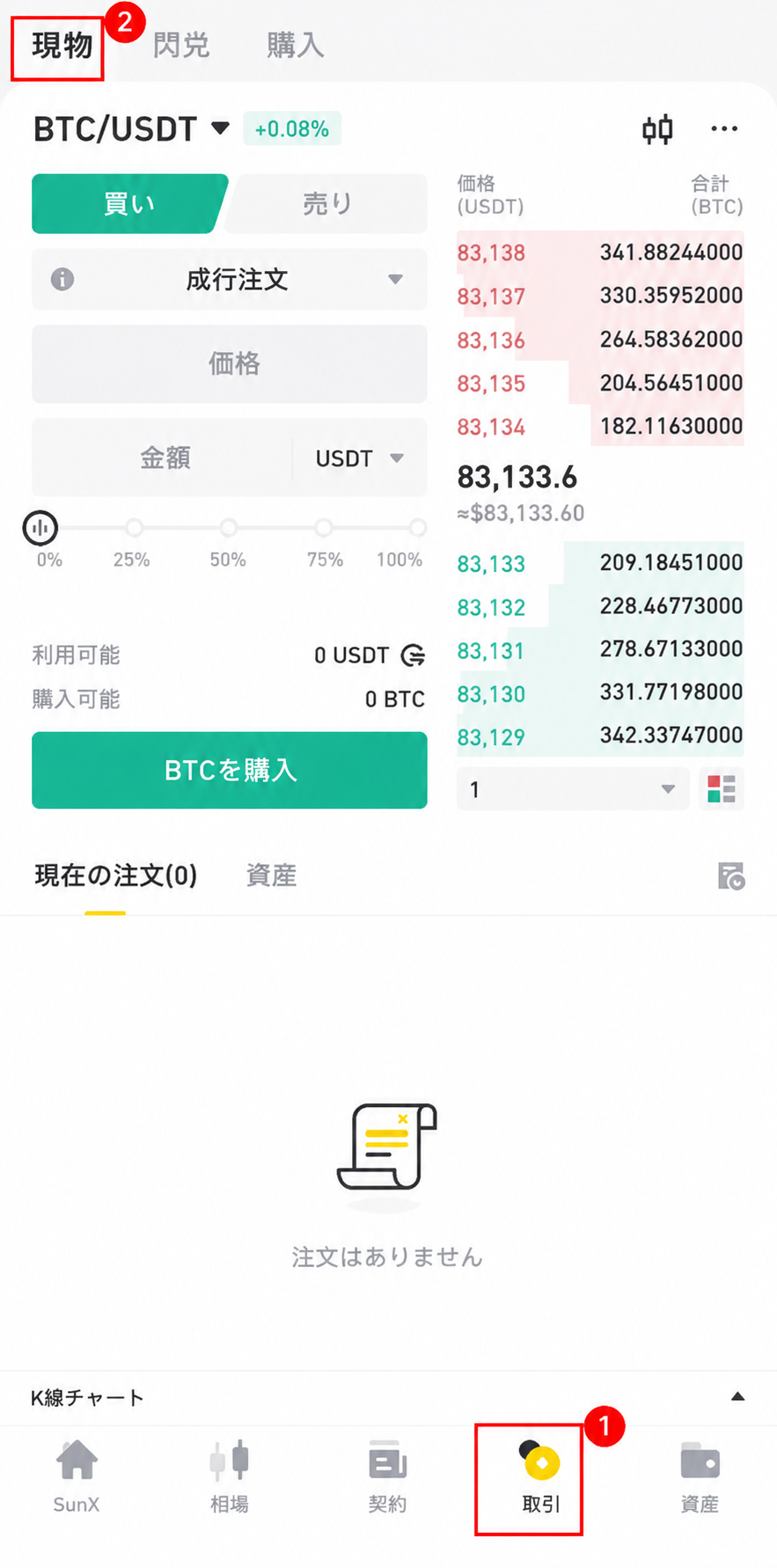Focus the 金額 amount field
The width and height of the screenshot is (777, 1568).
tap(164, 458)
